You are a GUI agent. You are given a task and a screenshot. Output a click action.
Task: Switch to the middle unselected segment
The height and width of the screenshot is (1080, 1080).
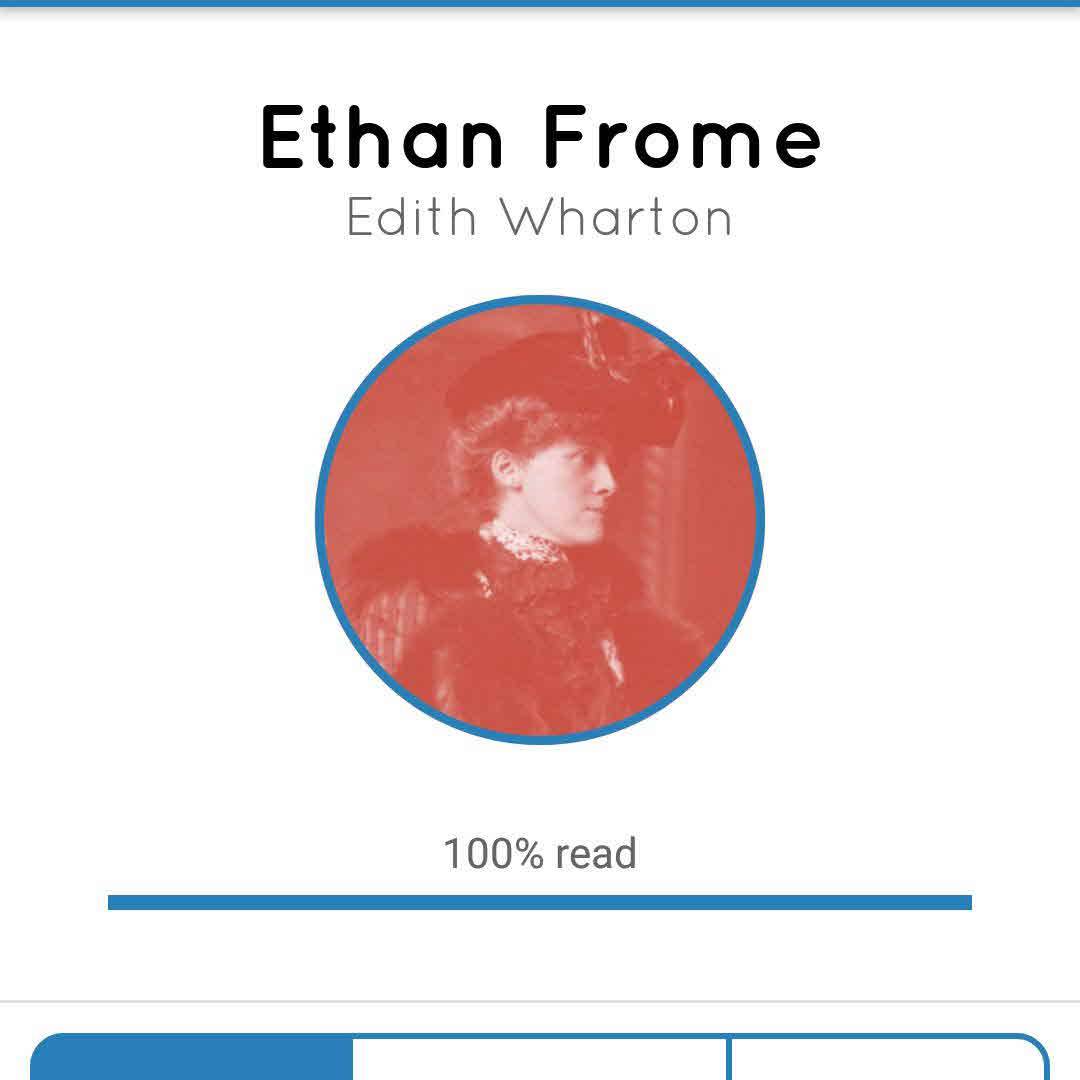(x=540, y=1060)
